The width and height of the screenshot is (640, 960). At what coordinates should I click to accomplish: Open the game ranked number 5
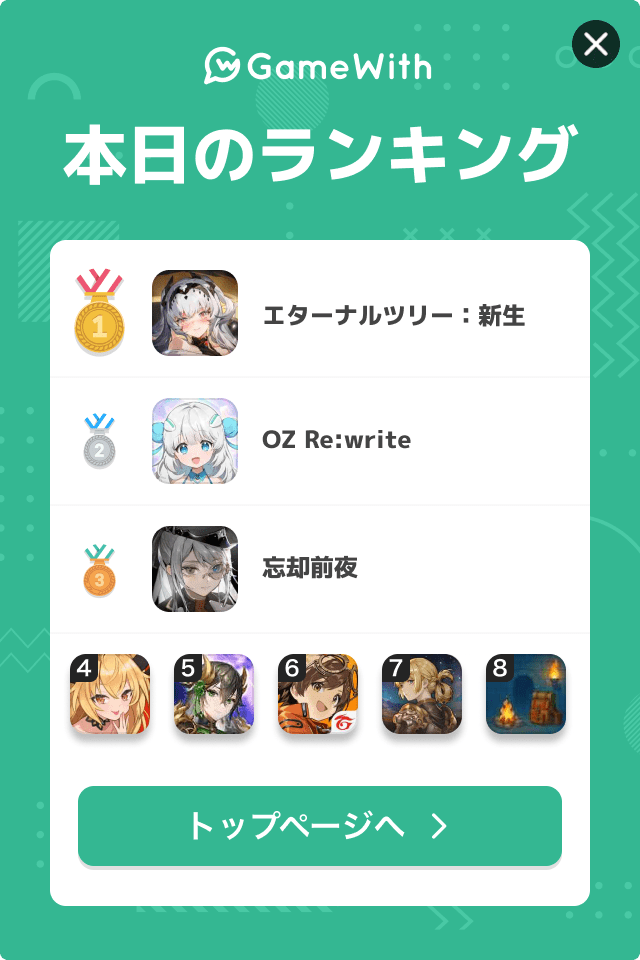(214, 694)
